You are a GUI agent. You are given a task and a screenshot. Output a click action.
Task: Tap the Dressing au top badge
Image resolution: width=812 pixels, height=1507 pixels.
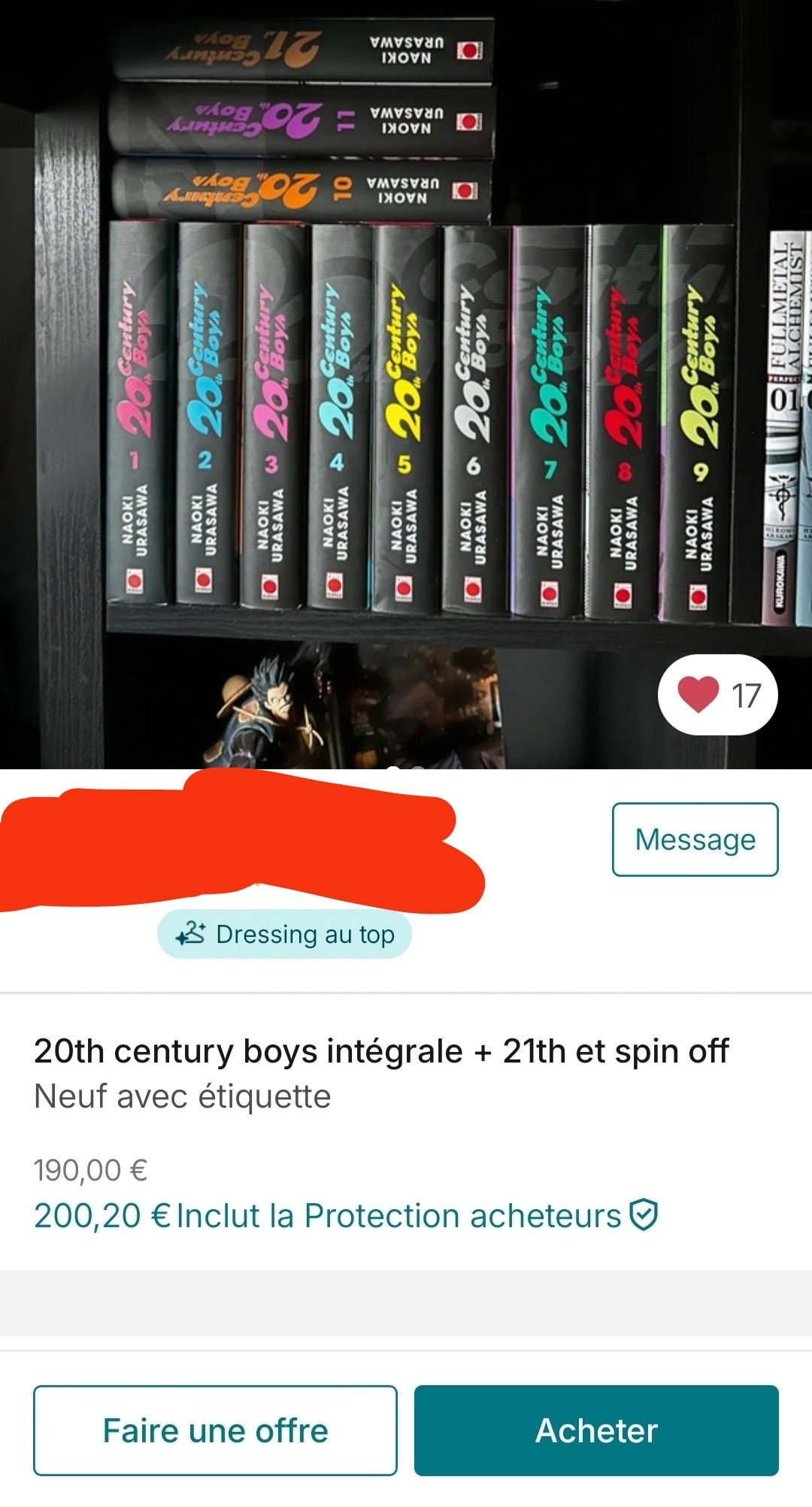[284, 935]
